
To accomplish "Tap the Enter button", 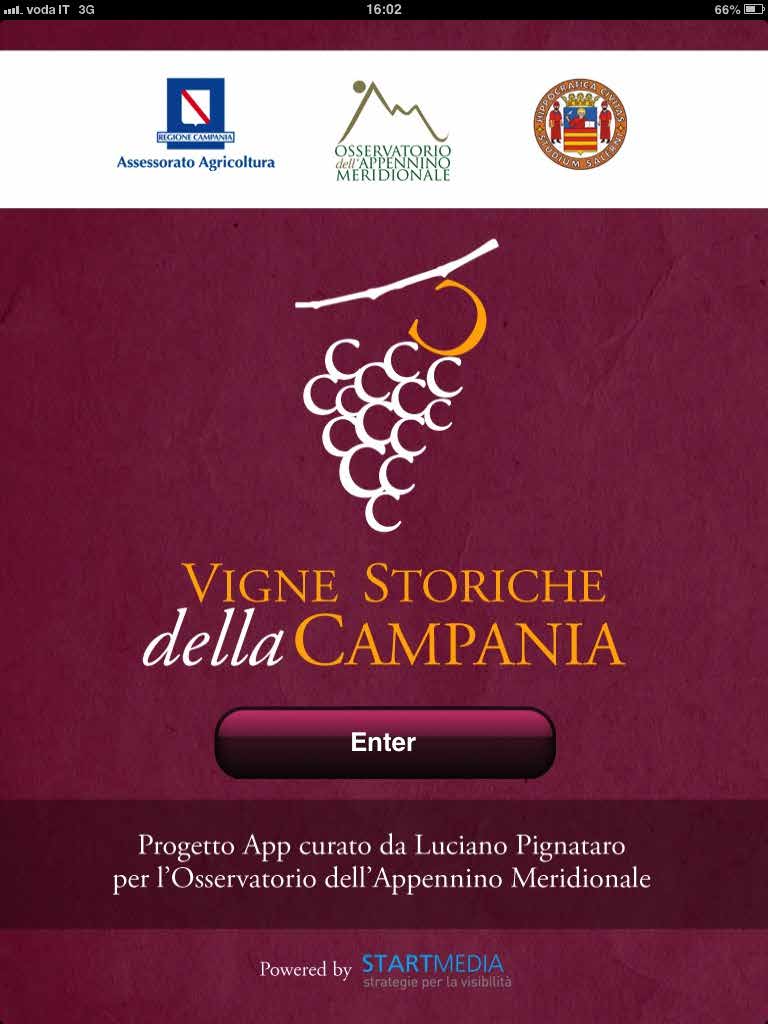I will [x=384, y=743].
